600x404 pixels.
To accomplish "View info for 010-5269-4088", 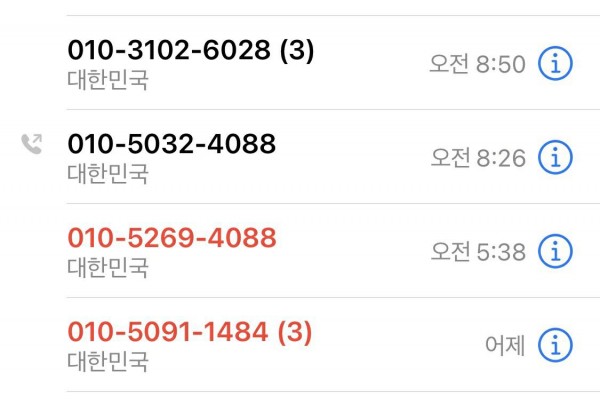I will (x=556, y=251).
